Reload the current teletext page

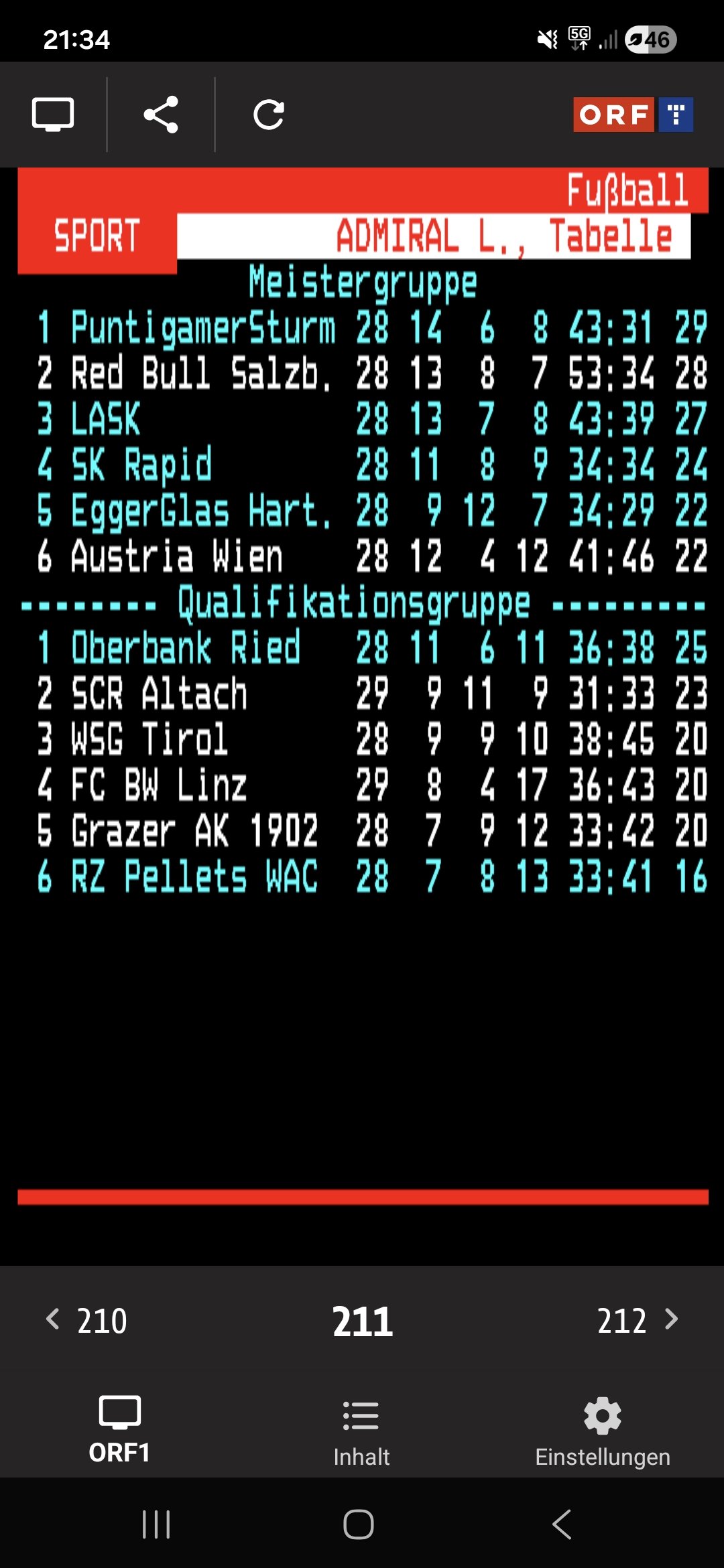coord(269,115)
